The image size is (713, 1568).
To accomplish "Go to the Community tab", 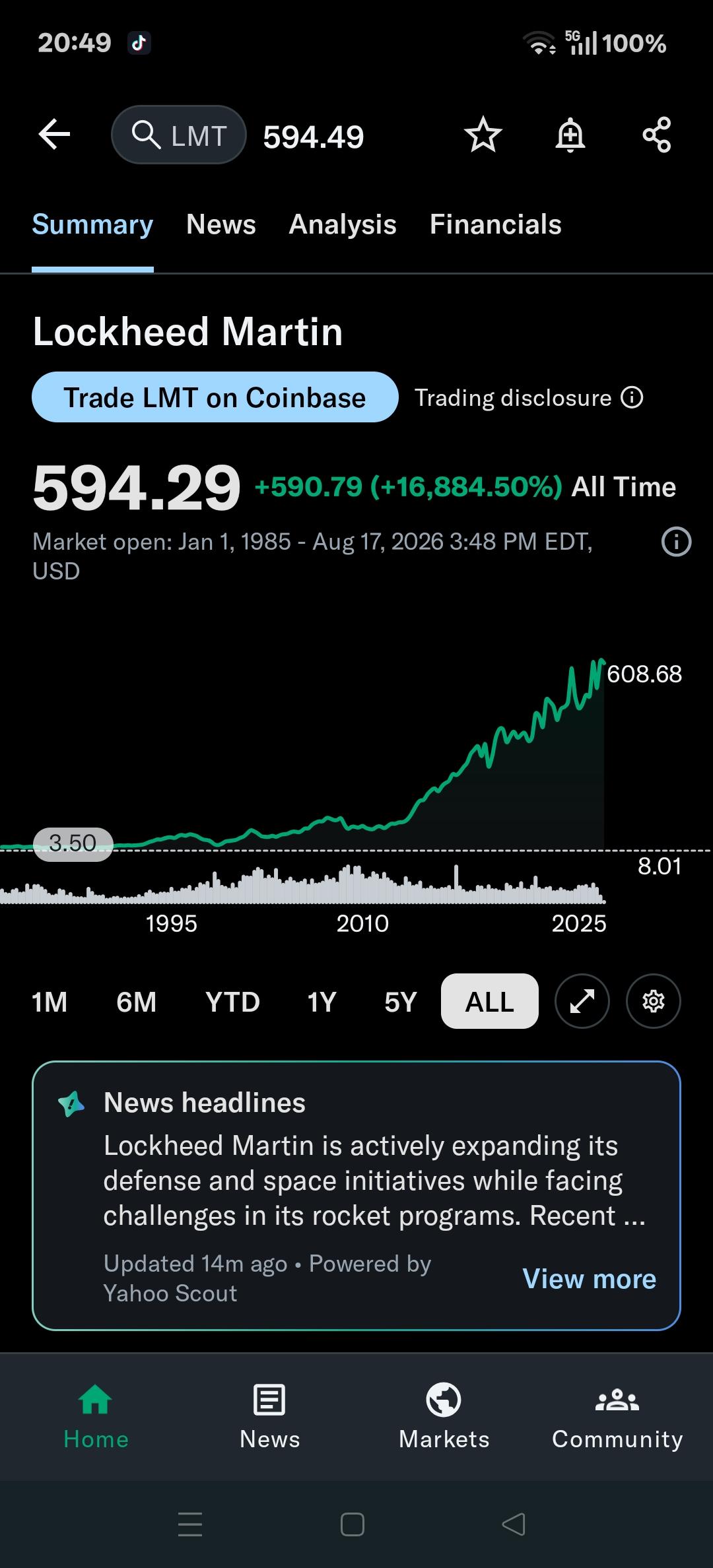I will (617, 1417).
